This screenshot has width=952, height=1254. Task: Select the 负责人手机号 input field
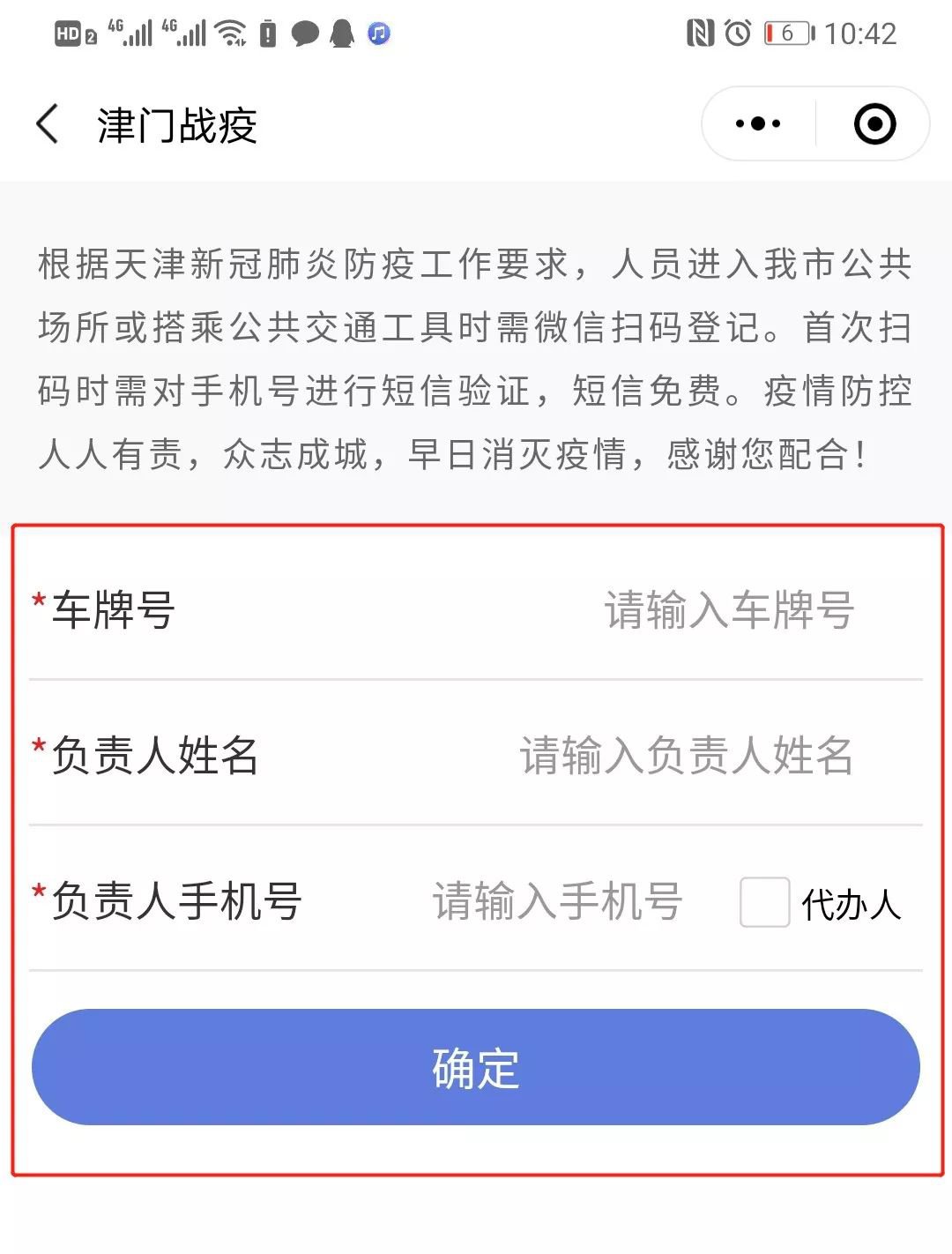click(557, 902)
